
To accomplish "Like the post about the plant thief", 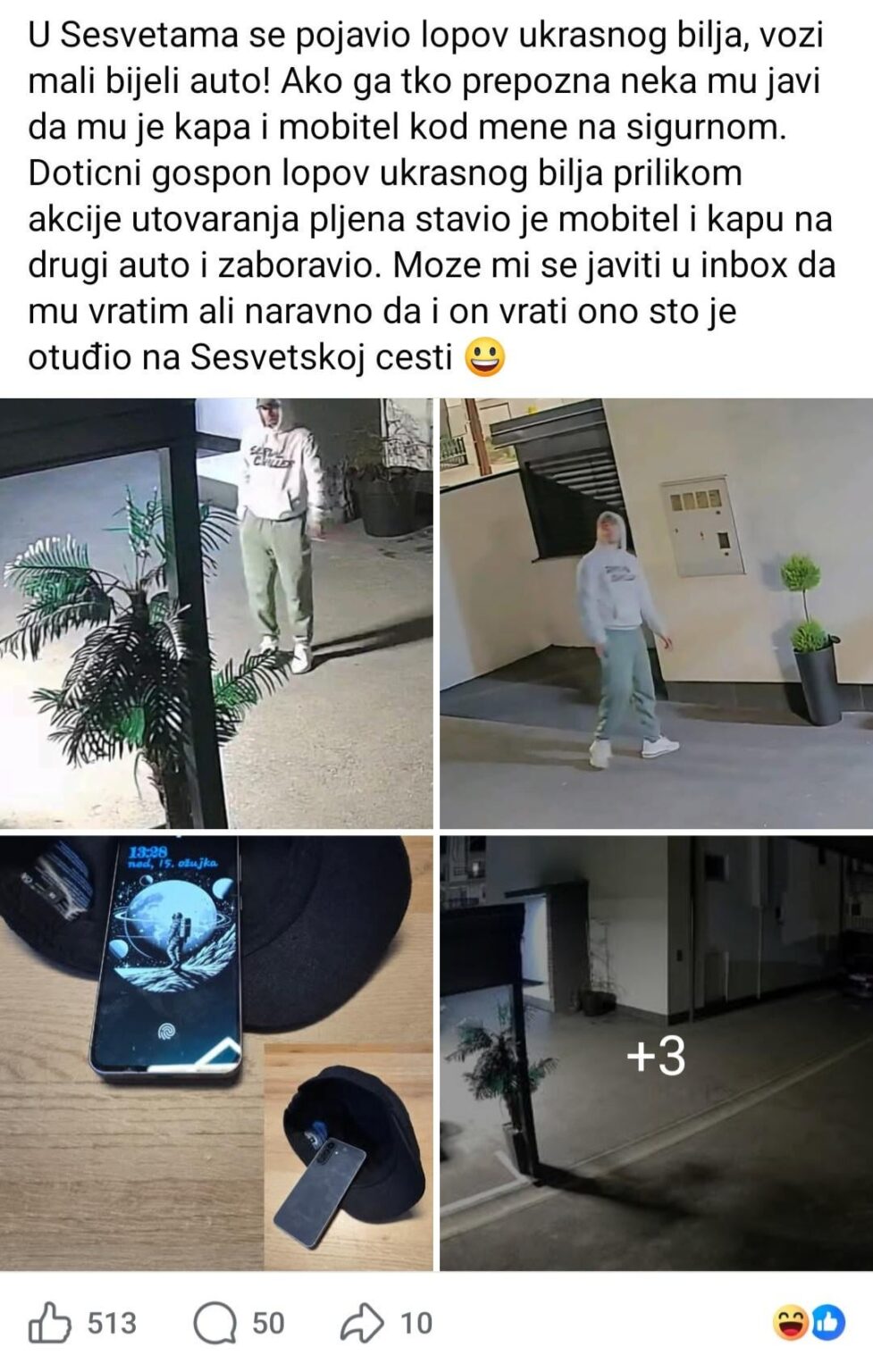I will [51, 1323].
